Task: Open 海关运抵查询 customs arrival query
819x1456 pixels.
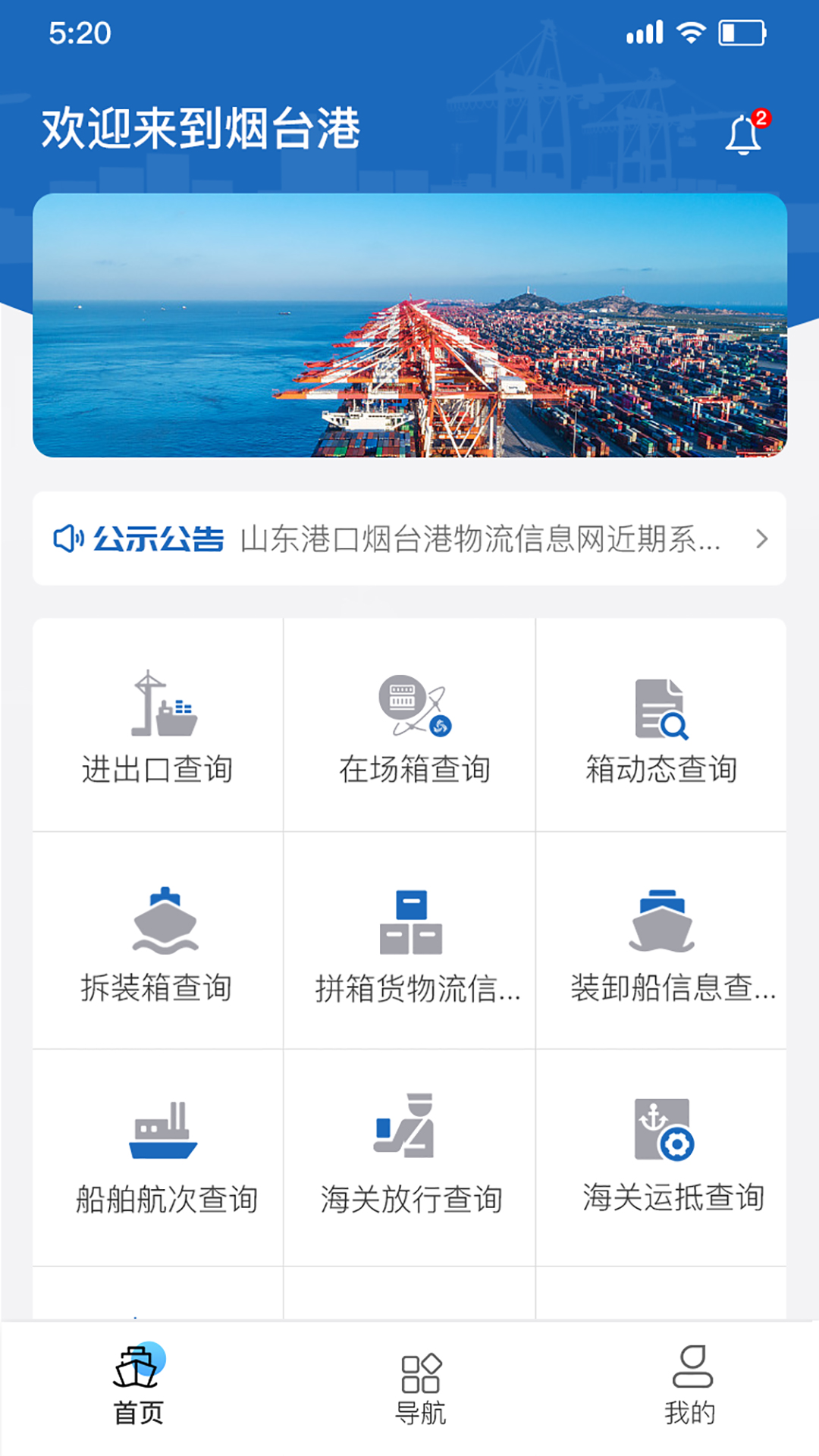Action: (x=661, y=1158)
